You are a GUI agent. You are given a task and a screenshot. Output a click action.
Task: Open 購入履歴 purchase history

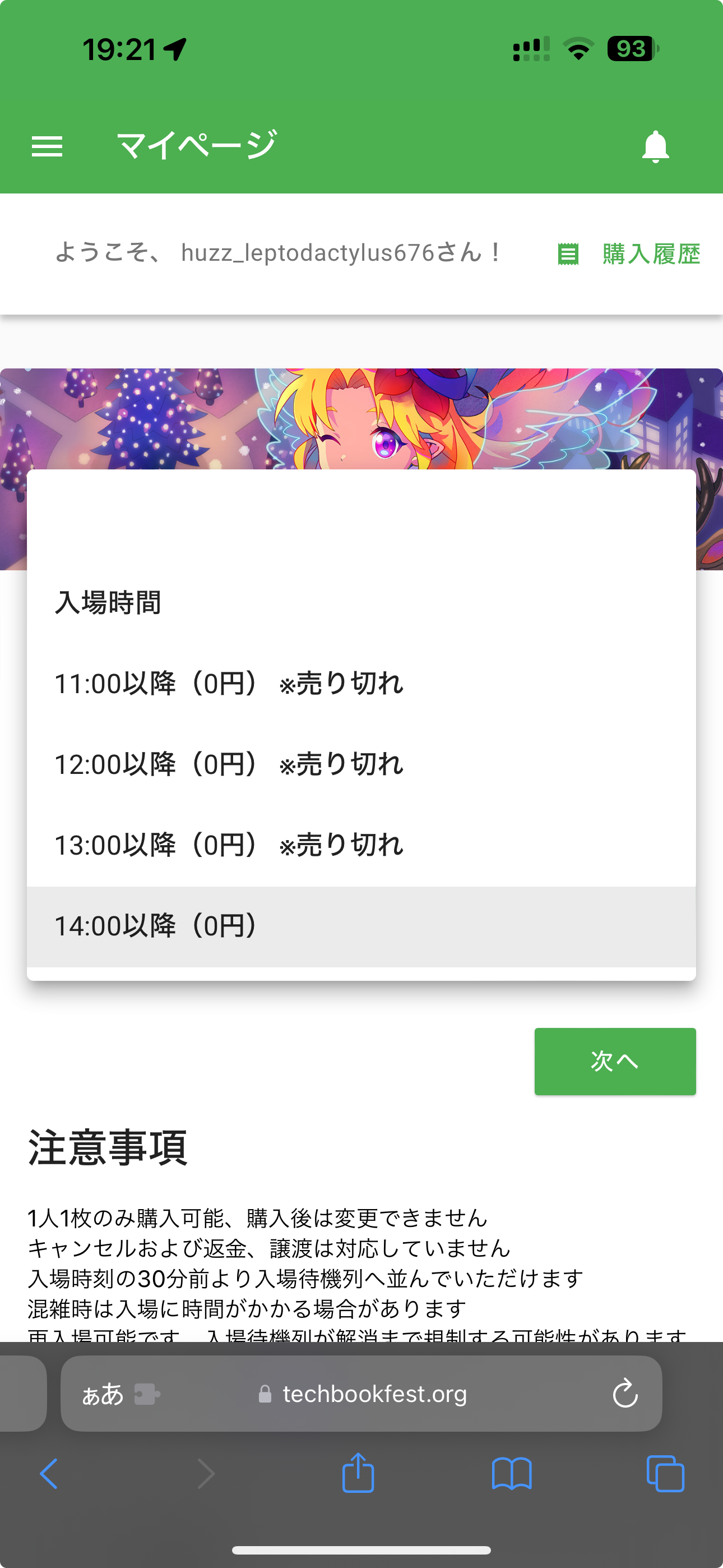[629, 254]
